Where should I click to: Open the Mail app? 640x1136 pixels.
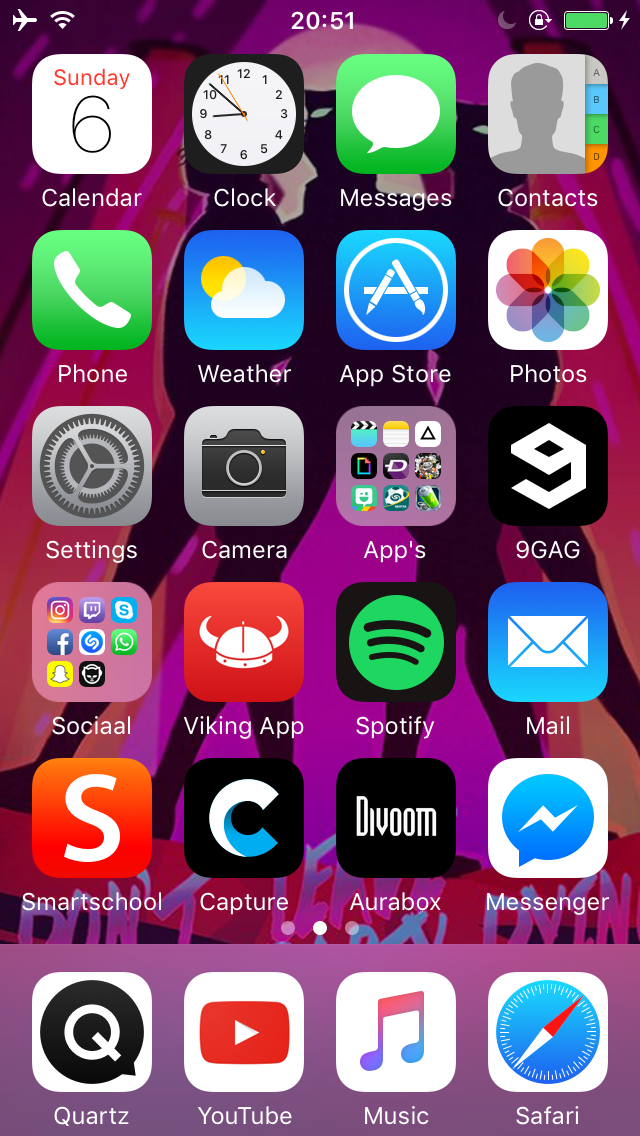(x=548, y=642)
